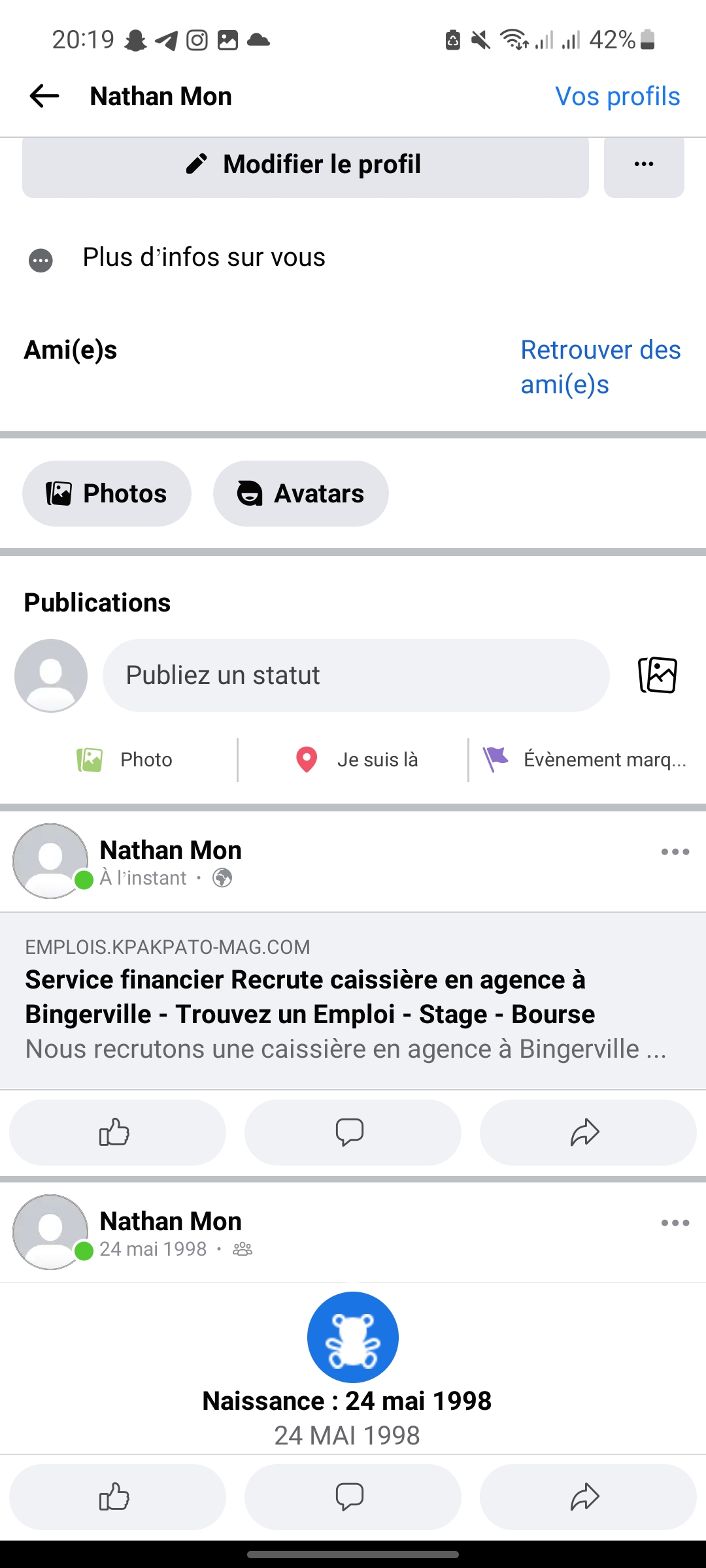Tap the Publiez un statut field

pyautogui.click(x=356, y=676)
